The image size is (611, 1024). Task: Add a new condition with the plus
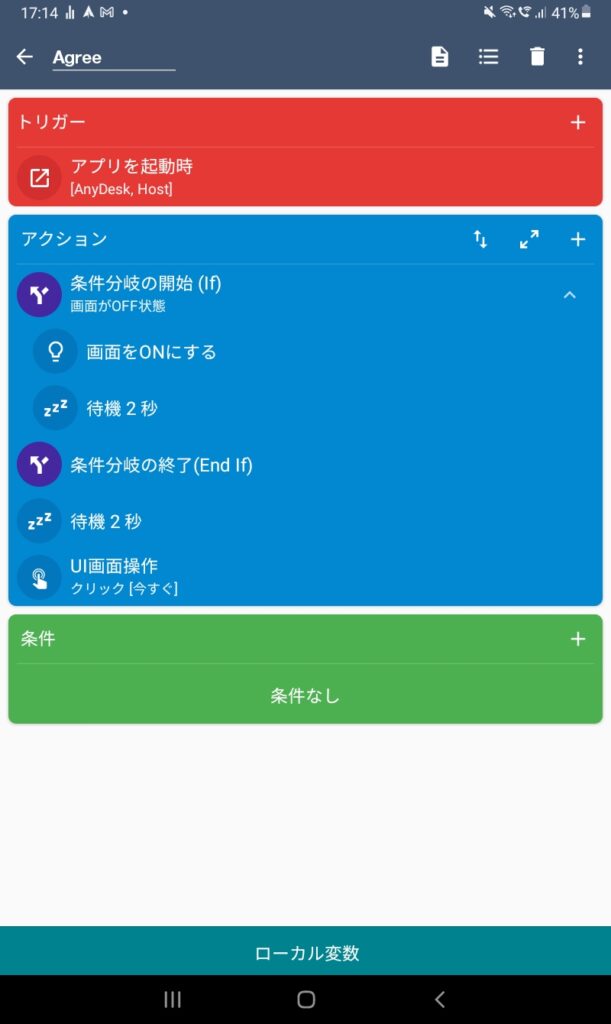pyautogui.click(x=577, y=639)
